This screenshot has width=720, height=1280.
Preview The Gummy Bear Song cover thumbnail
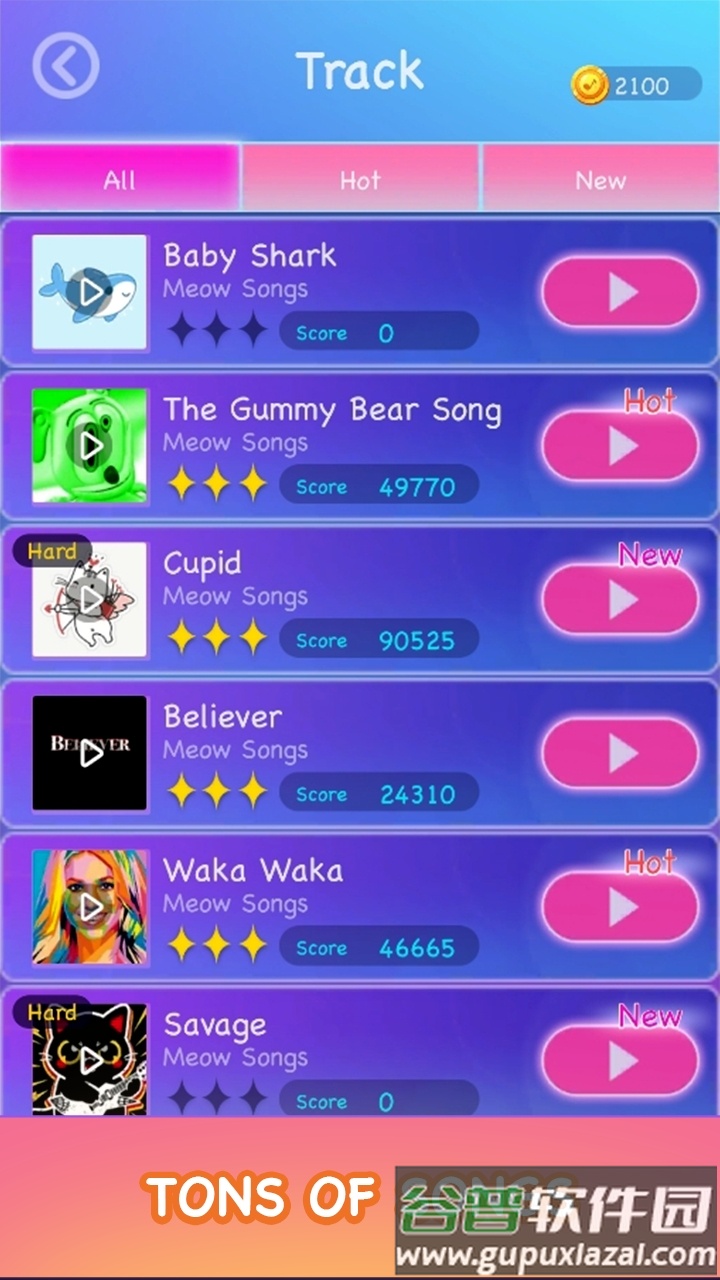(90, 446)
